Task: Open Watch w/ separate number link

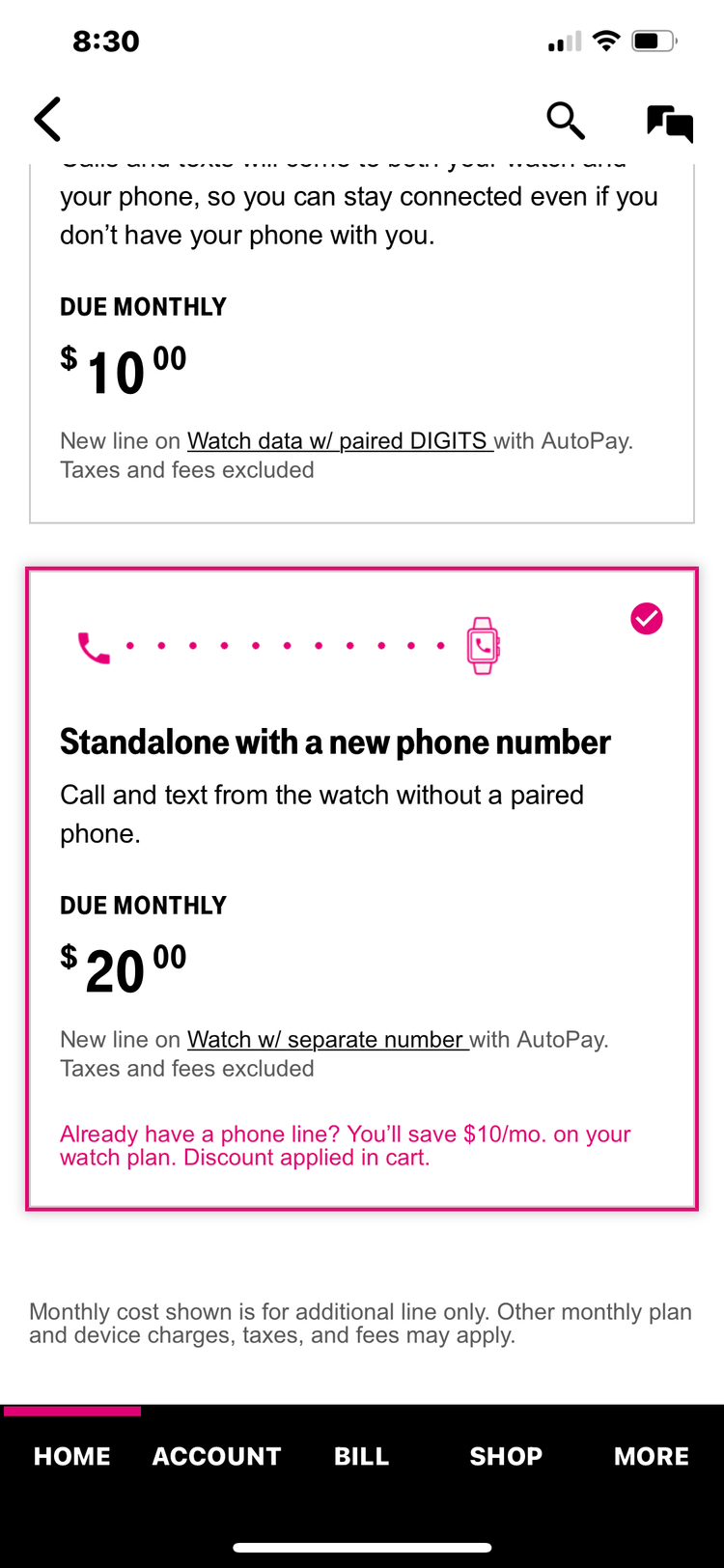Action: click(327, 1040)
